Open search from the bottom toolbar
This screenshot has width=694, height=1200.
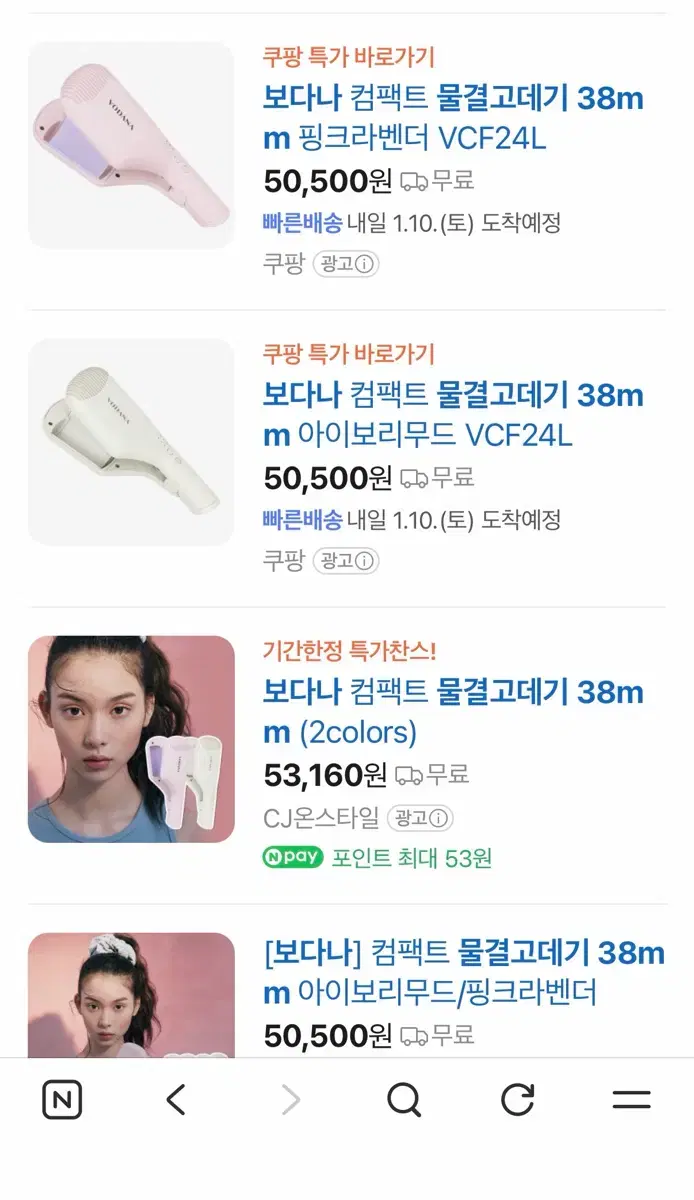(404, 1101)
